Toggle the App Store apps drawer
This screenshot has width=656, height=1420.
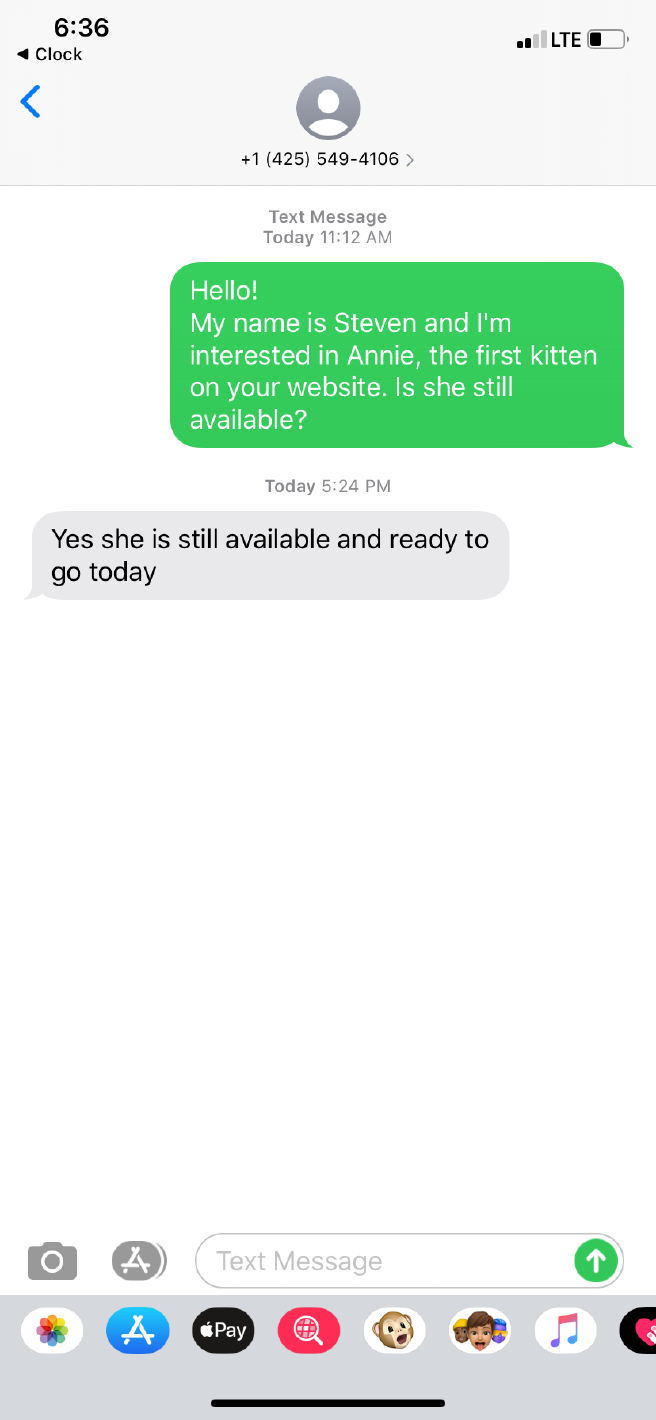(139, 1260)
